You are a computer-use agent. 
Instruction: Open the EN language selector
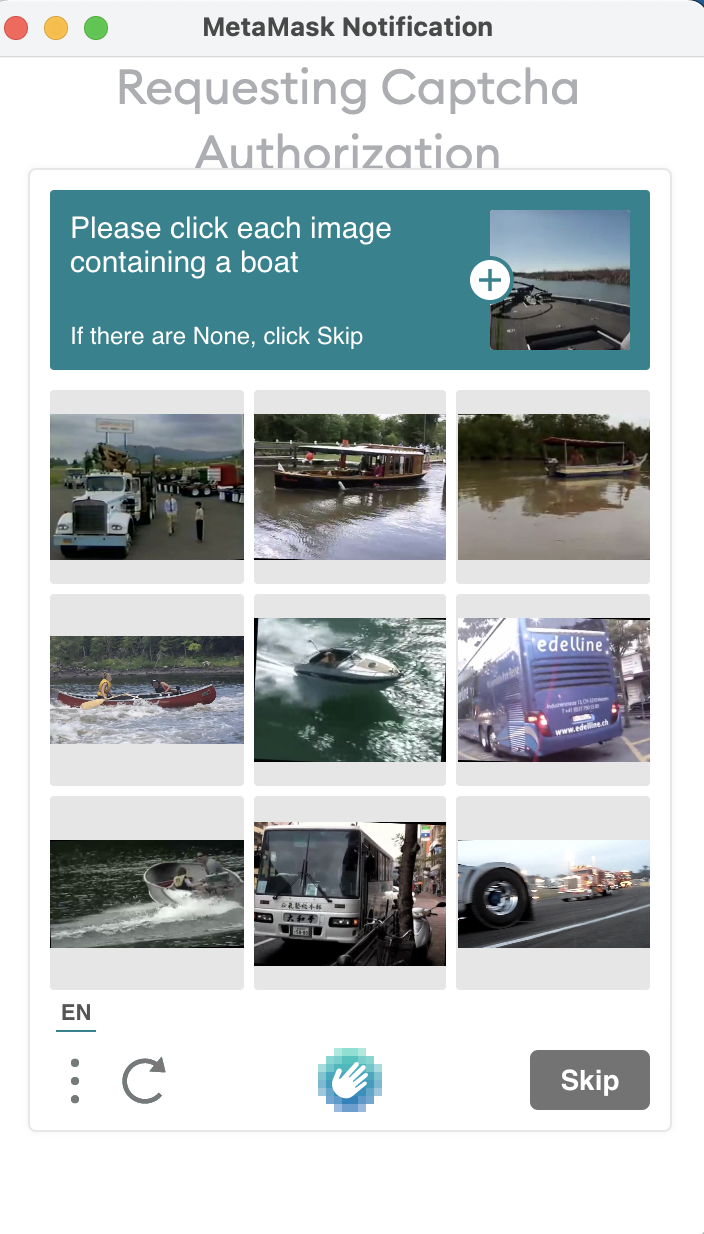point(76,1013)
